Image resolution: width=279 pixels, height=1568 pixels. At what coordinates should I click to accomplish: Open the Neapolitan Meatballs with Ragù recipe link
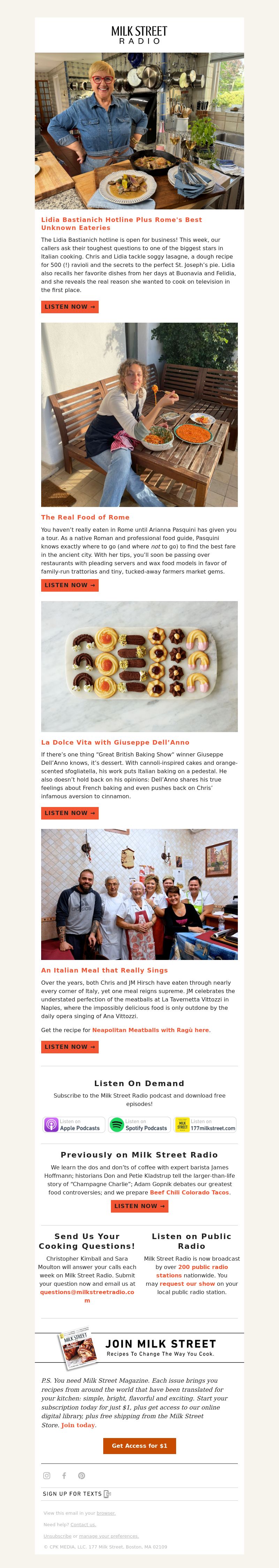click(x=150, y=1030)
